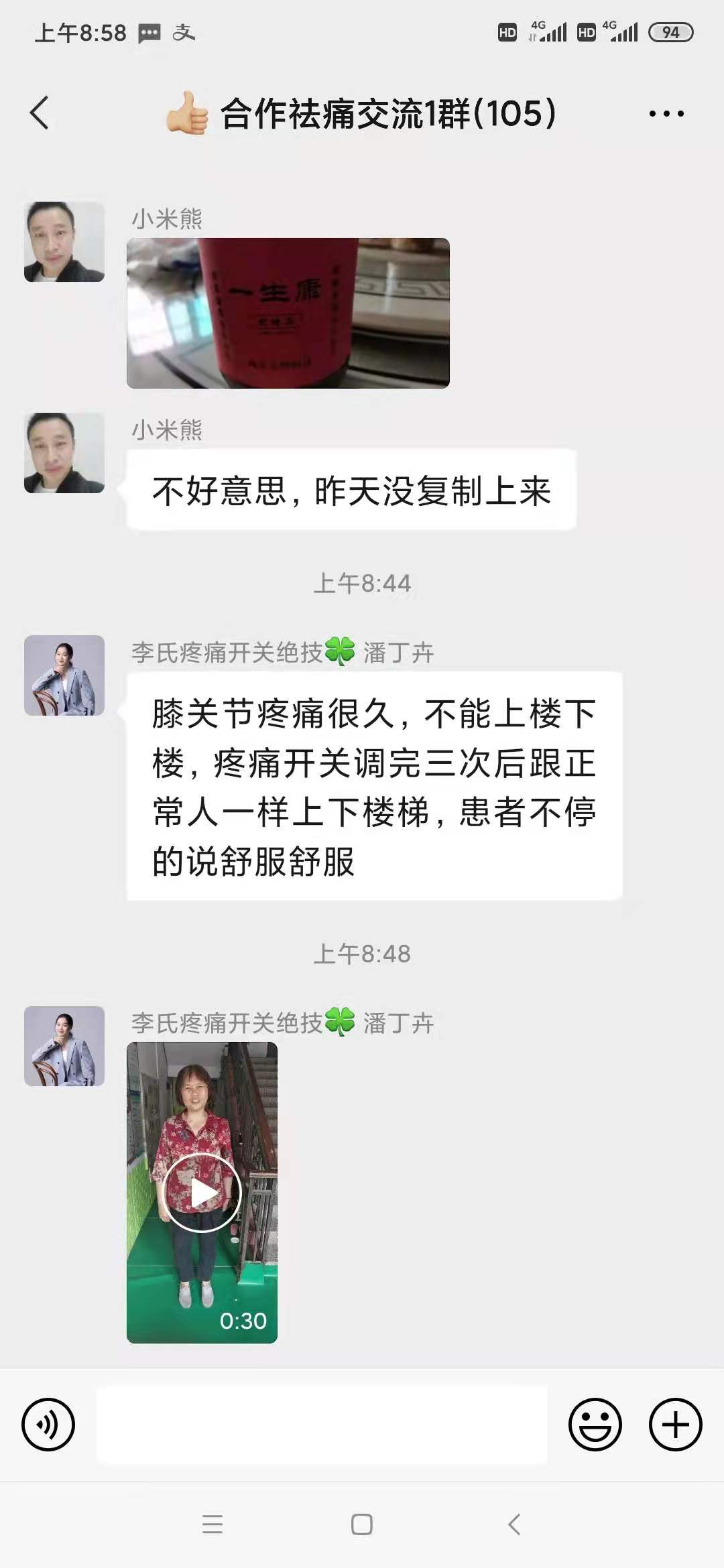The image size is (724, 1568).
Task: Tap 小米熊's avatar beside the apology message
Action: pos(64,453)
